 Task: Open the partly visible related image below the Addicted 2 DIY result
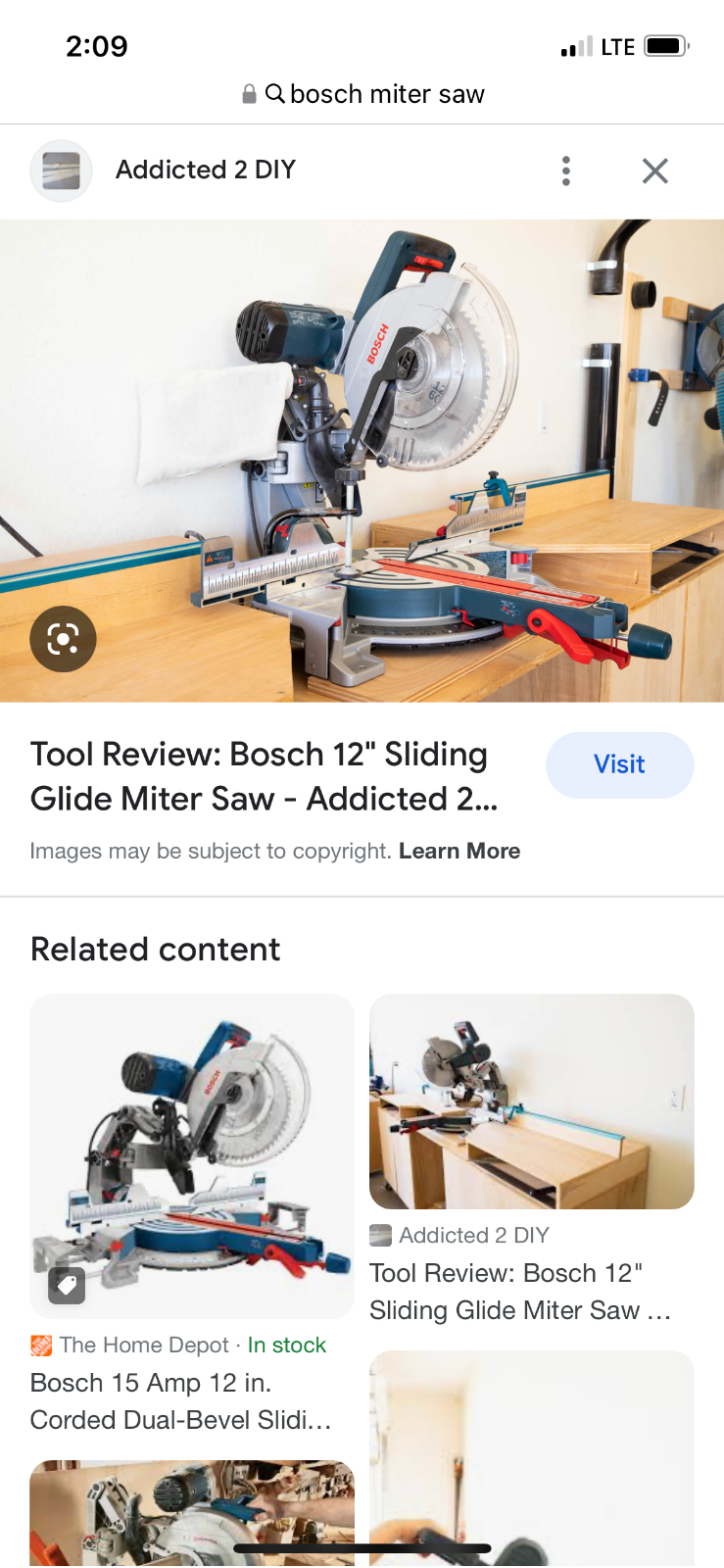click(531, 1460)
